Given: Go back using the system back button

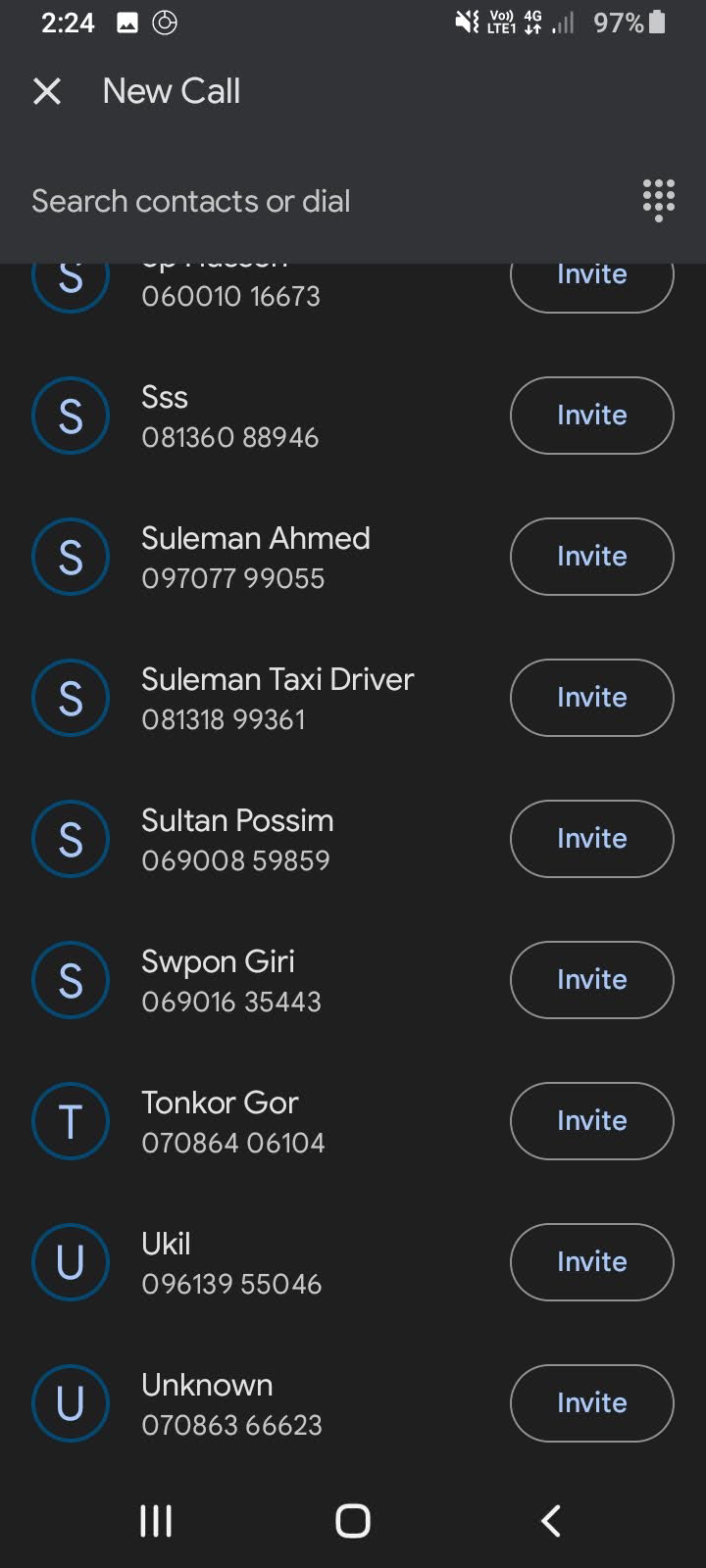Looking at the screenshot, I should click(x=551, y=1521).
